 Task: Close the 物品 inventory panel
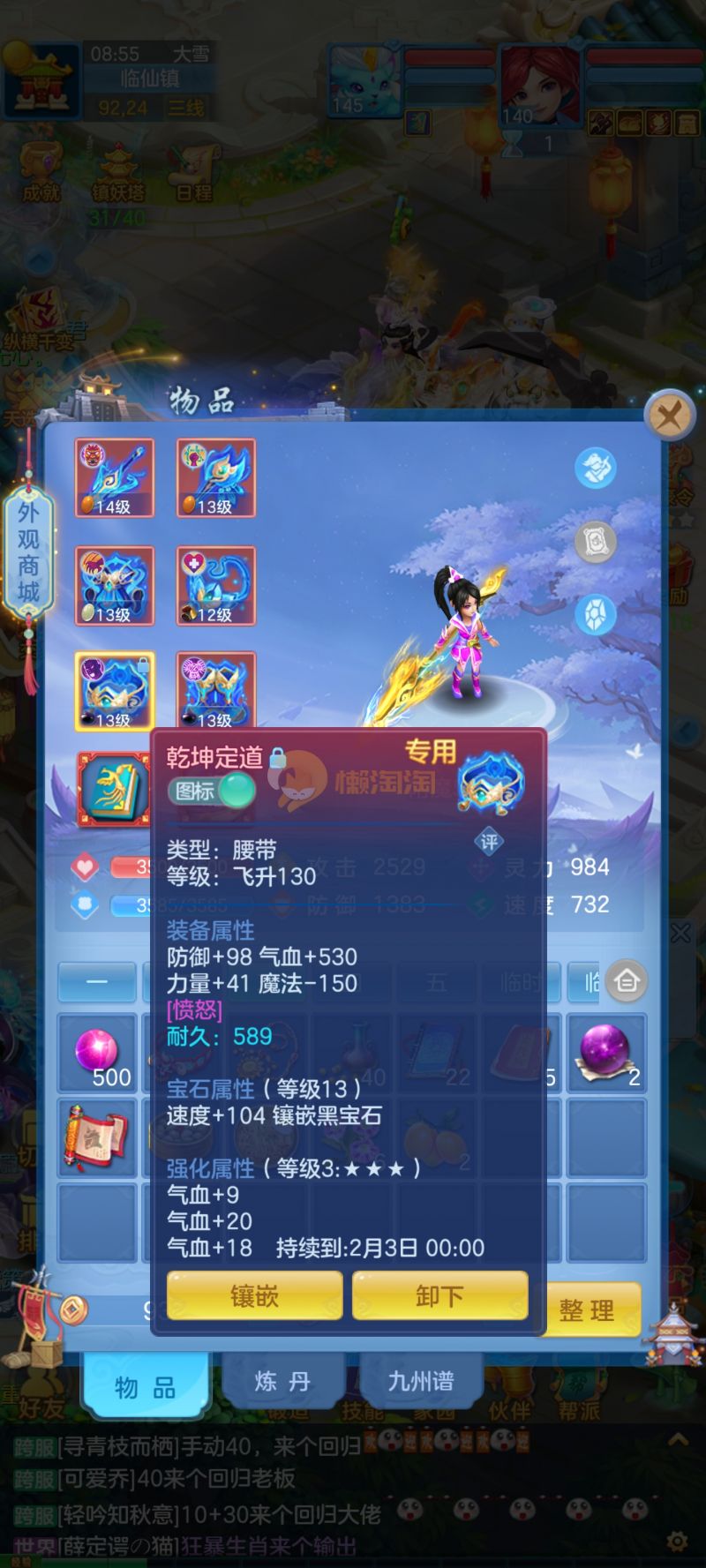point(668,414)
